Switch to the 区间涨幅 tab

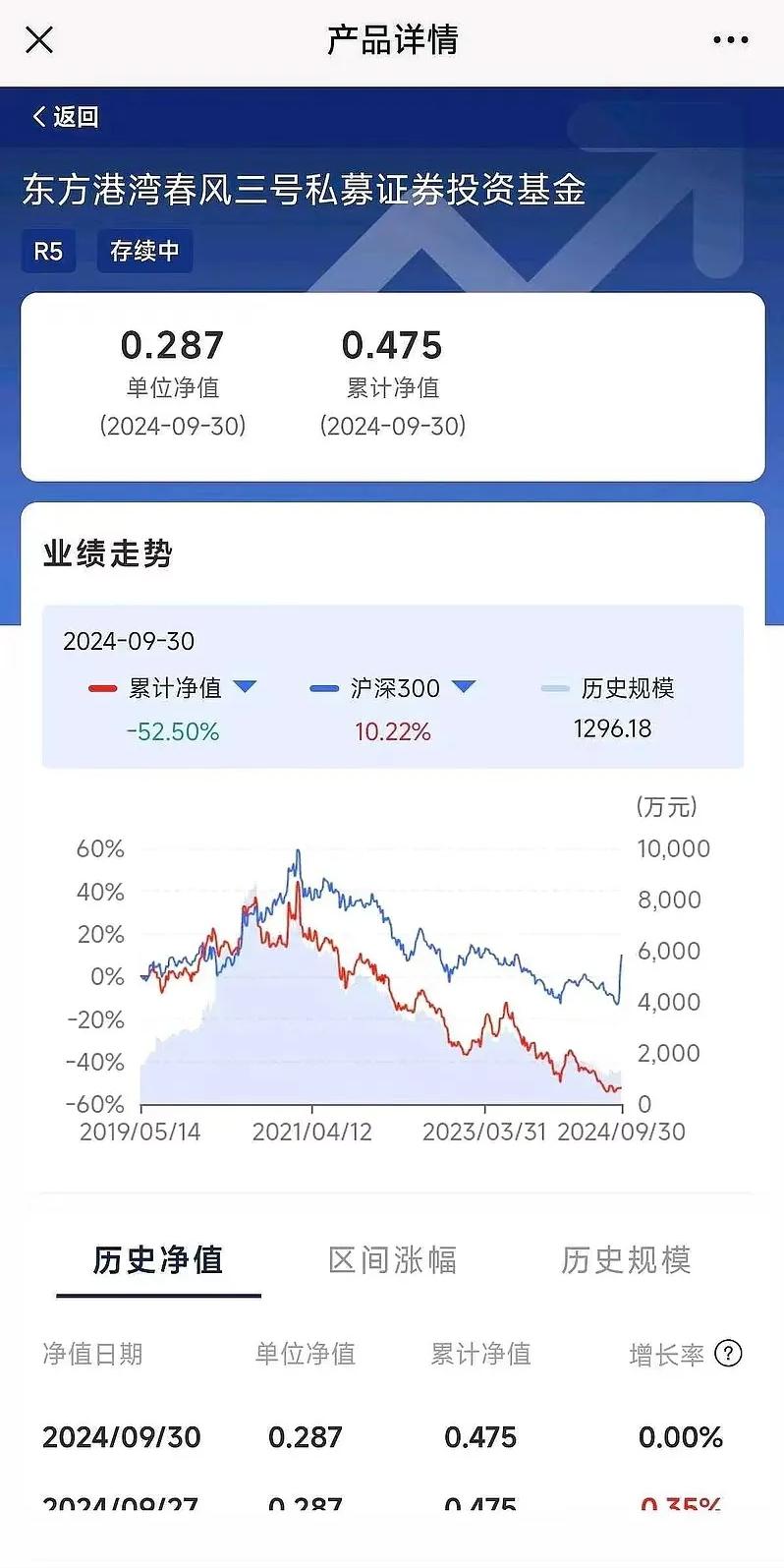[393, 1260]
